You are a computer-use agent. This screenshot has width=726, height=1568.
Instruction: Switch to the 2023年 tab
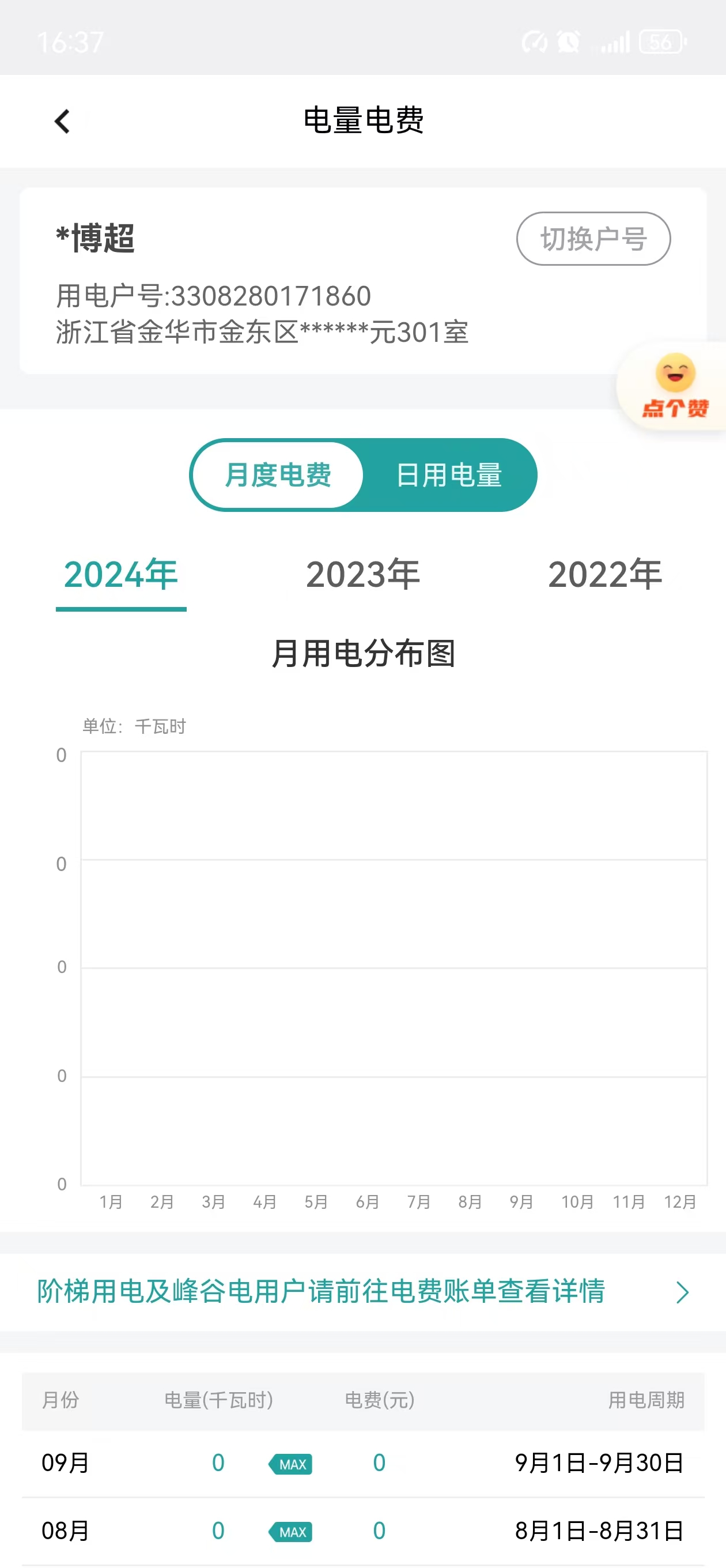362,575
